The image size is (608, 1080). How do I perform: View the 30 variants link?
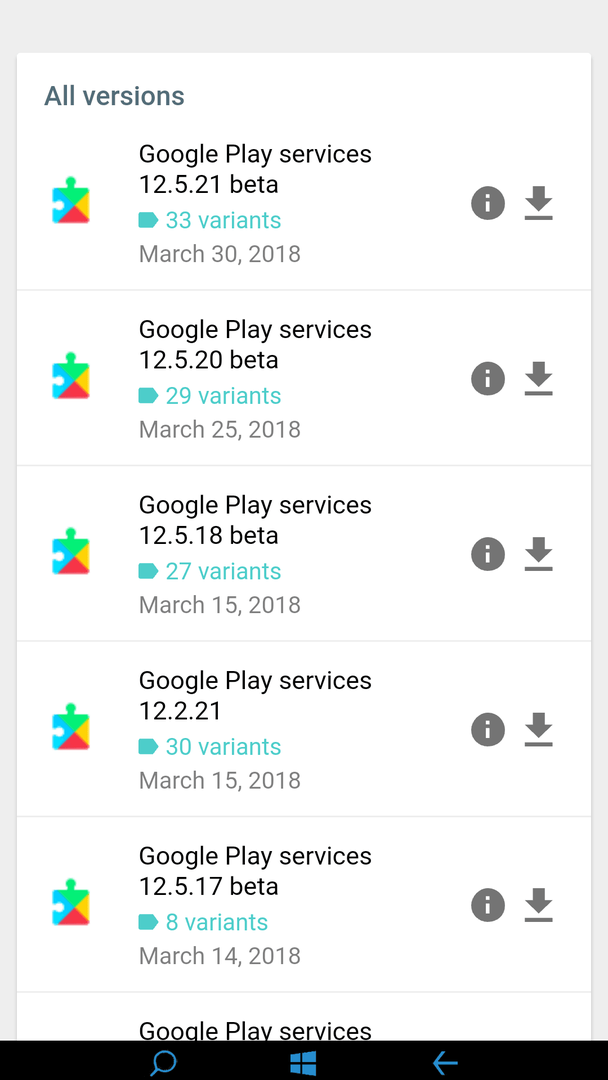pos(210,747)
